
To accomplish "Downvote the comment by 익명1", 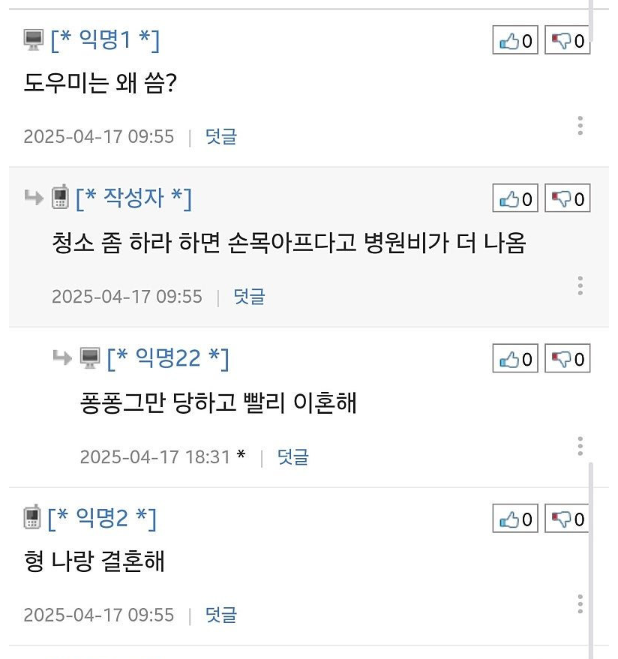I will coord(567,41).
